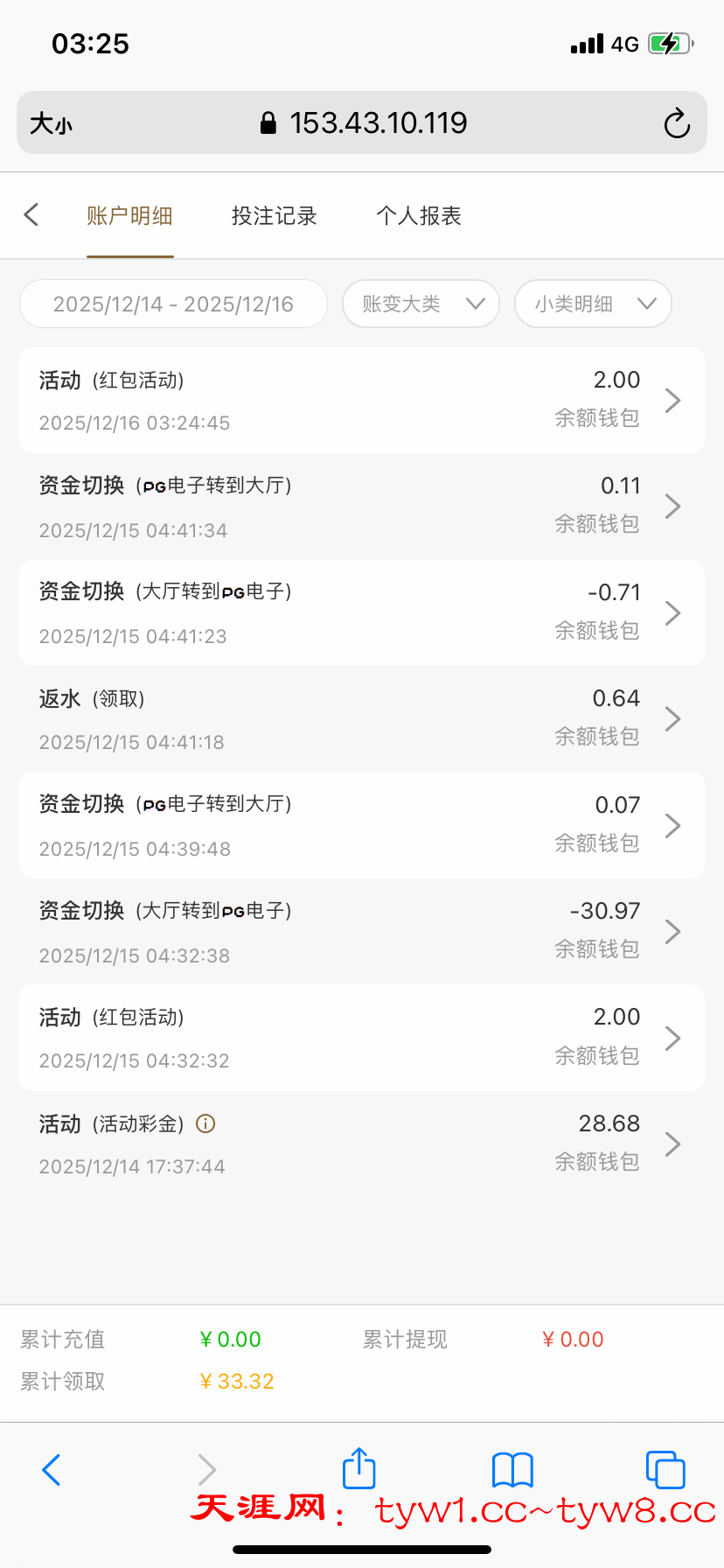Expand the 账变大类 dropdown

tap(421, 304)
